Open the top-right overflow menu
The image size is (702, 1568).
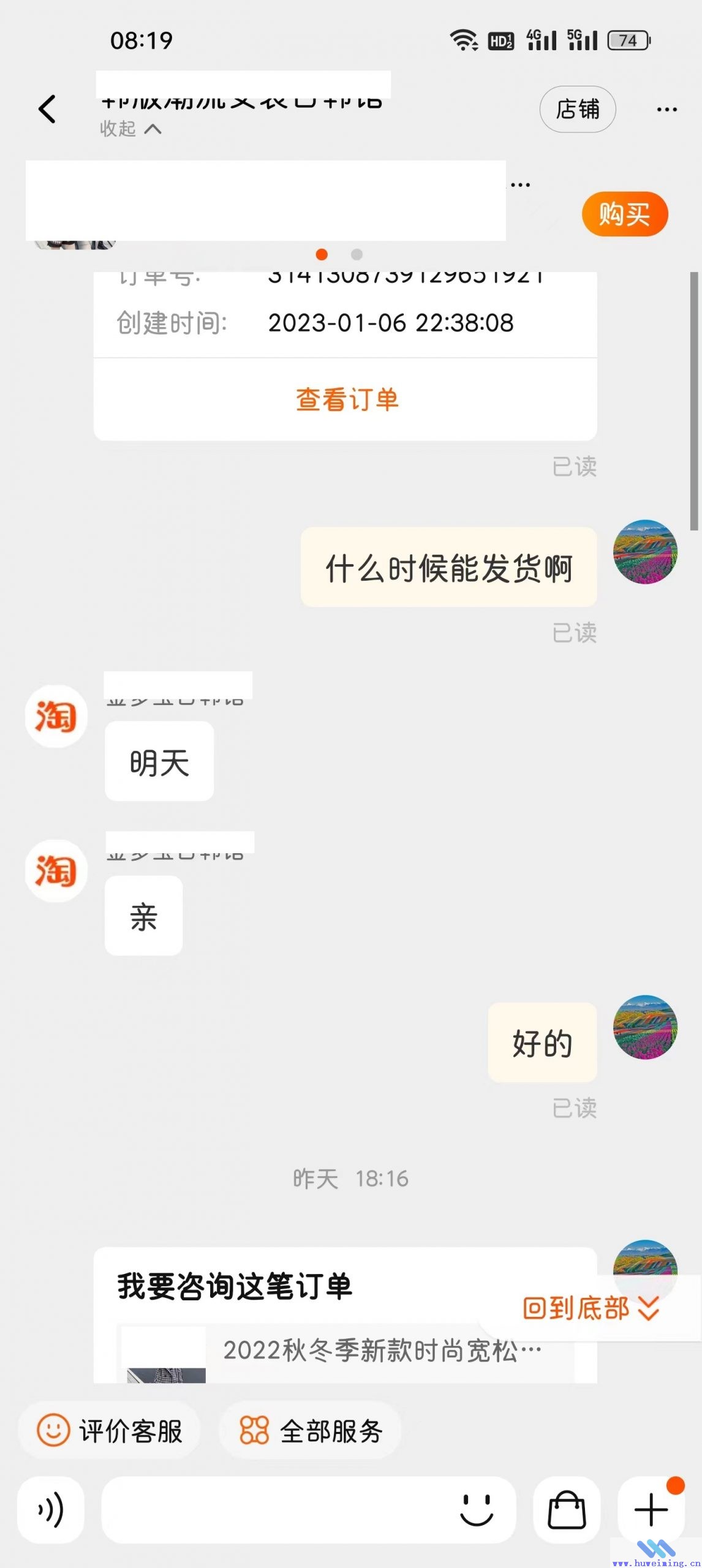[x=666, y=110]
